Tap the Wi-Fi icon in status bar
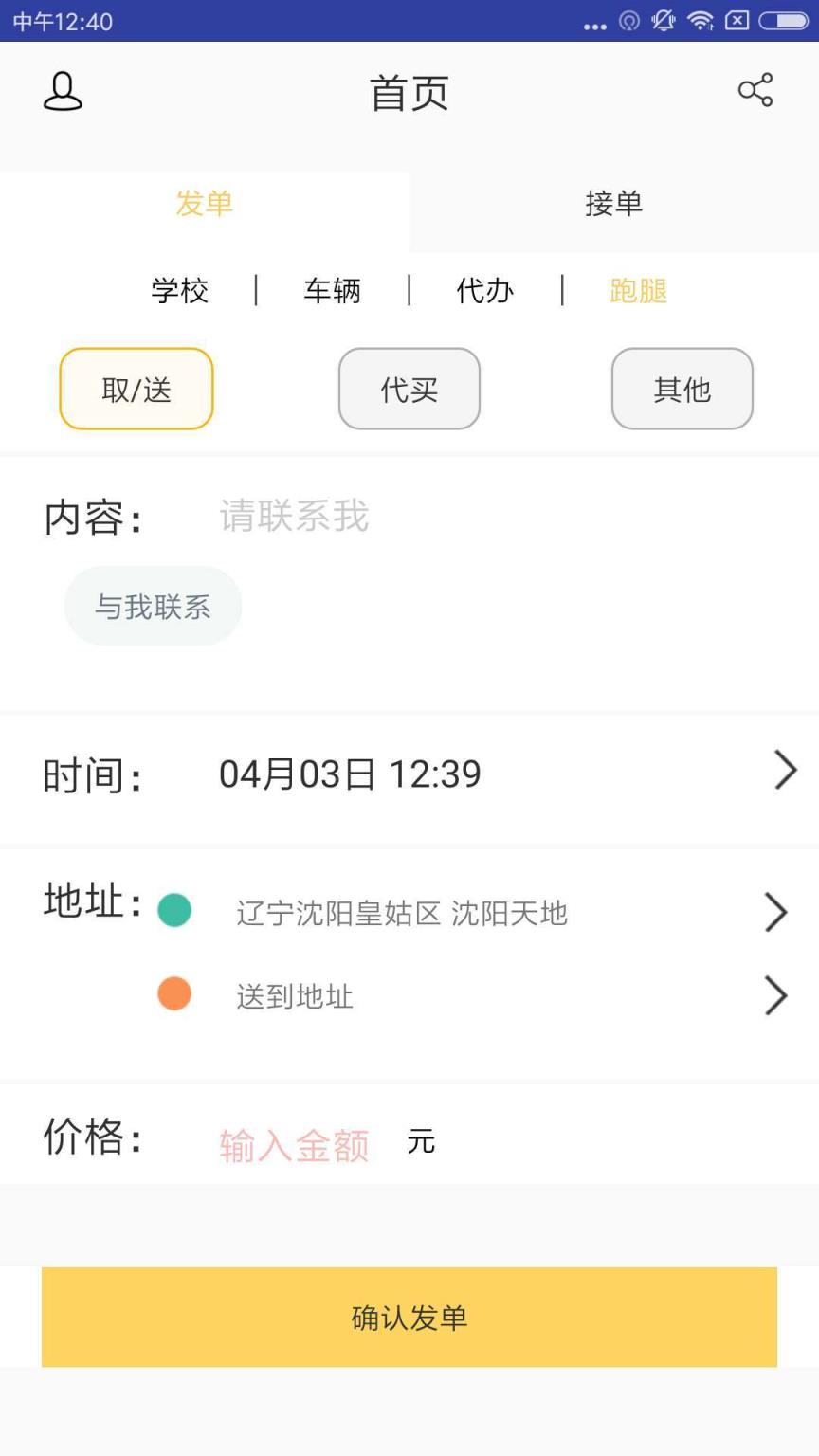The image size is (819, 1456). [x=701, y=21]
